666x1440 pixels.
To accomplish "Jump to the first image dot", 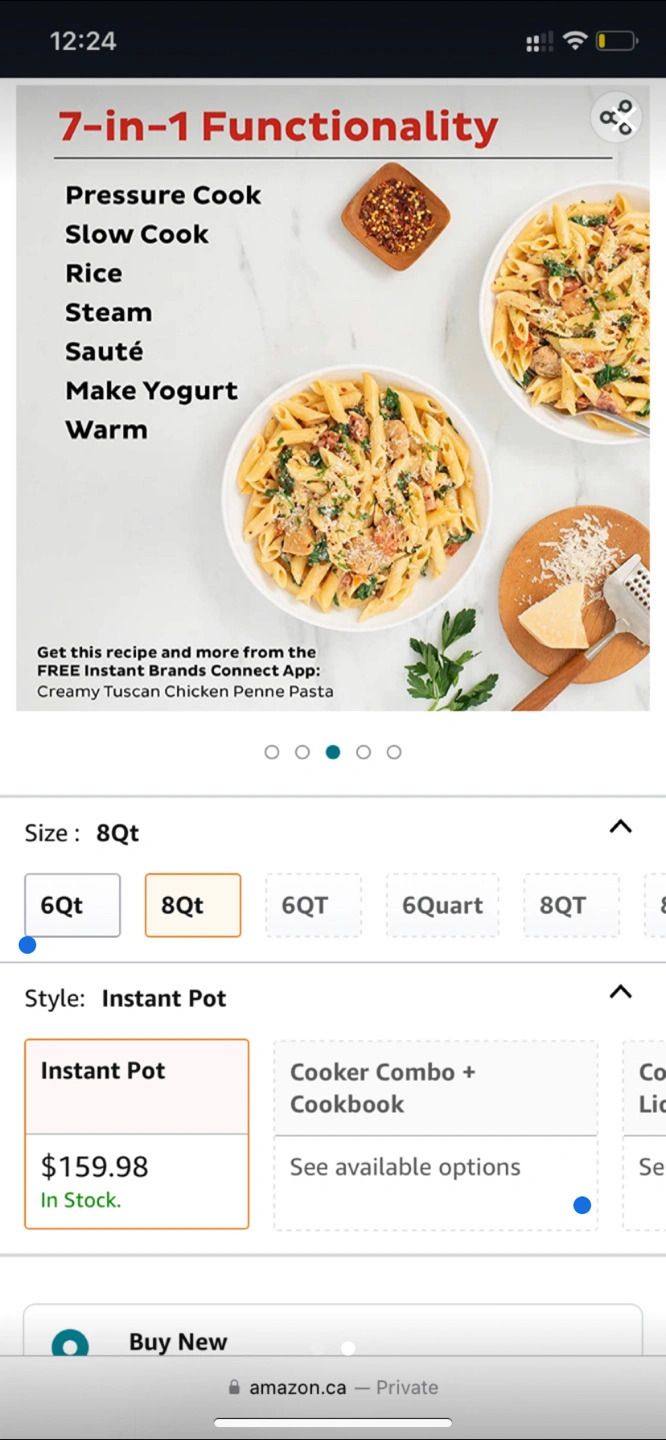I will click(272, 752).
